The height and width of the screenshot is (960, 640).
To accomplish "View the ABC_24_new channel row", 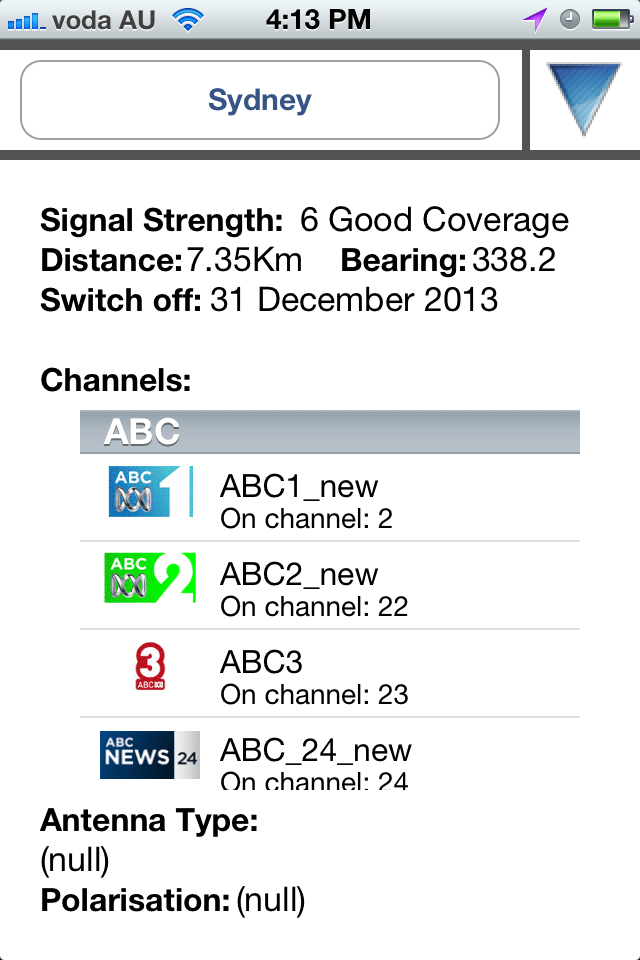I will (x=330, y=755).
